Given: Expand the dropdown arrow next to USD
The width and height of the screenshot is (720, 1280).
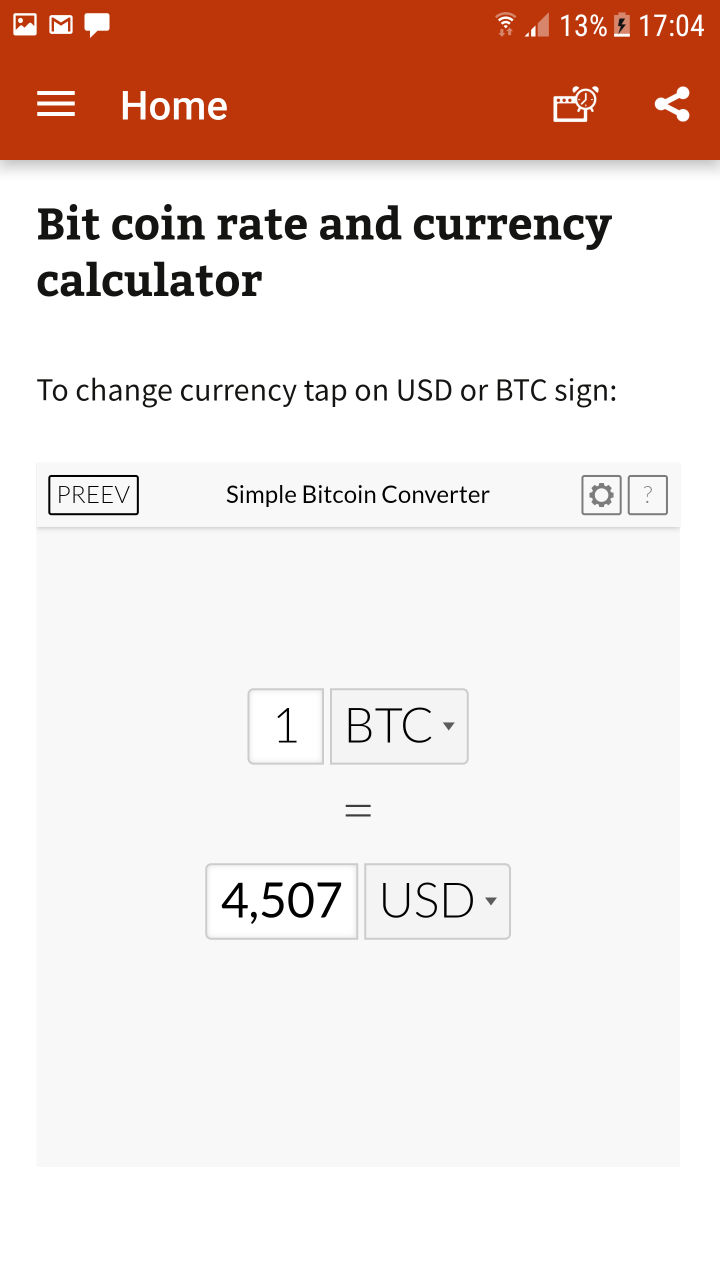Looking at the screenshot, I should click(x=490, y=901).
